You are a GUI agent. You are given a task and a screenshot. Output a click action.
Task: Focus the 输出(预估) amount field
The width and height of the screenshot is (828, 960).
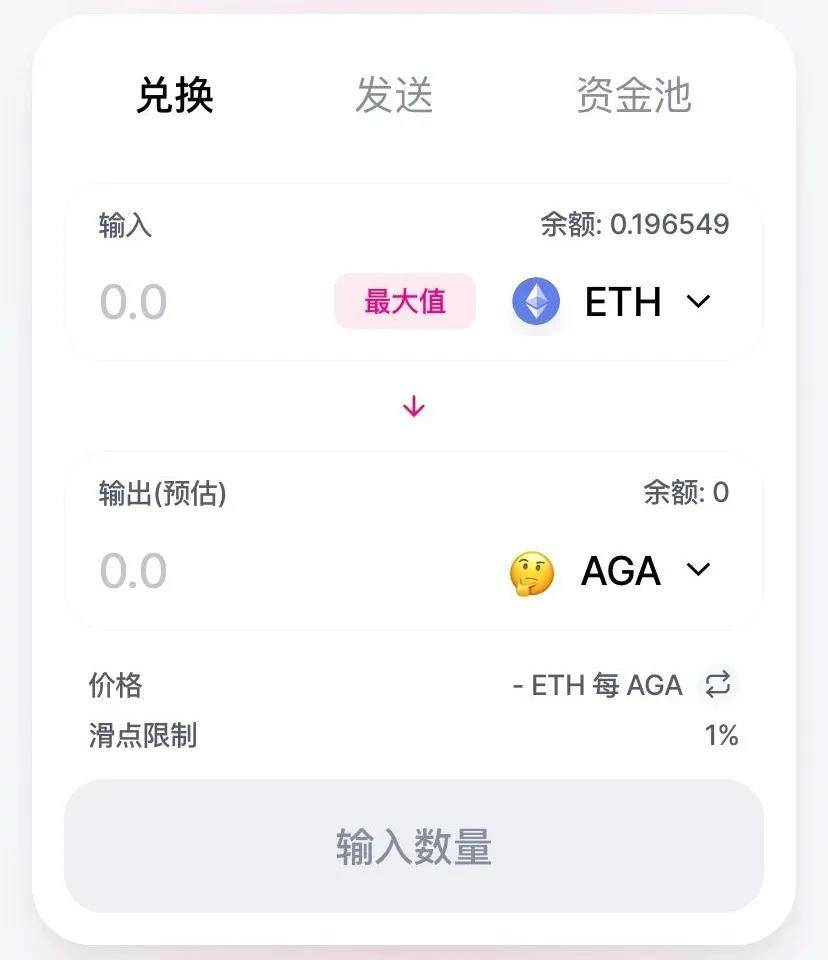250,571
